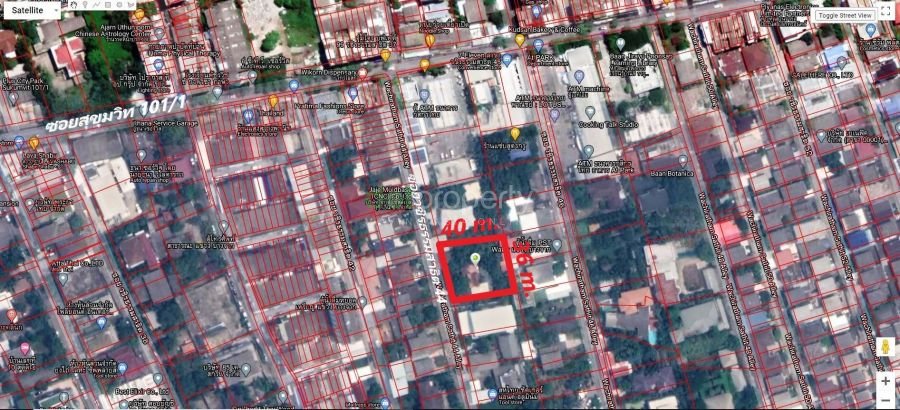Select the rectangle drawing tool
Image resolution: width=900 pixels, height=410 pixels.
click(x=108, y=4)
